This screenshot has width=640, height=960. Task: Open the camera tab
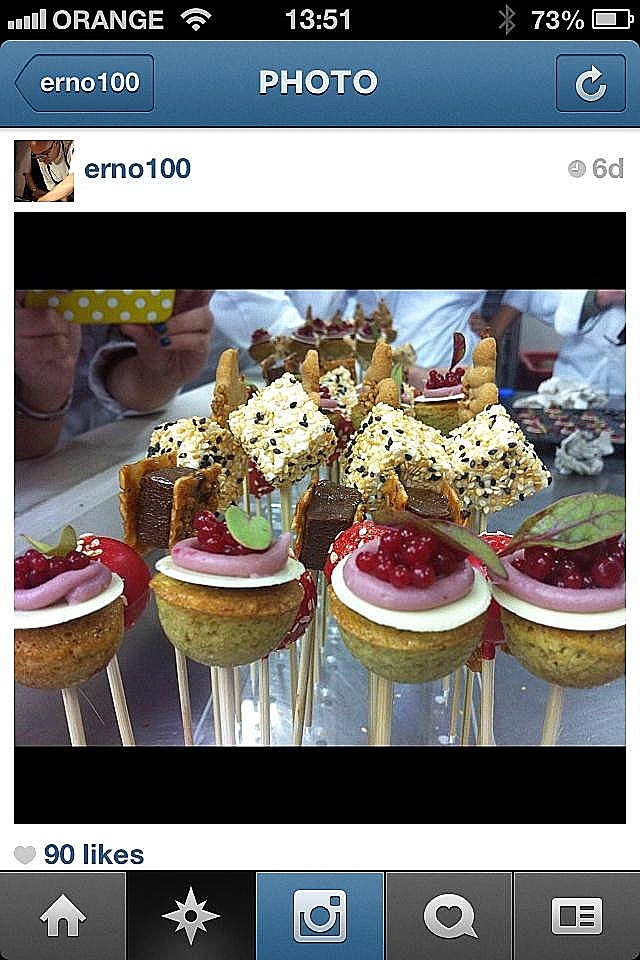point(320,916)
